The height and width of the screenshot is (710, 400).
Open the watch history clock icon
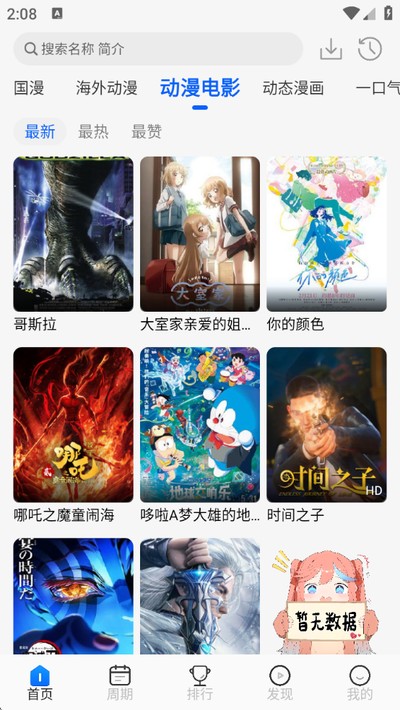click(370, 49)
